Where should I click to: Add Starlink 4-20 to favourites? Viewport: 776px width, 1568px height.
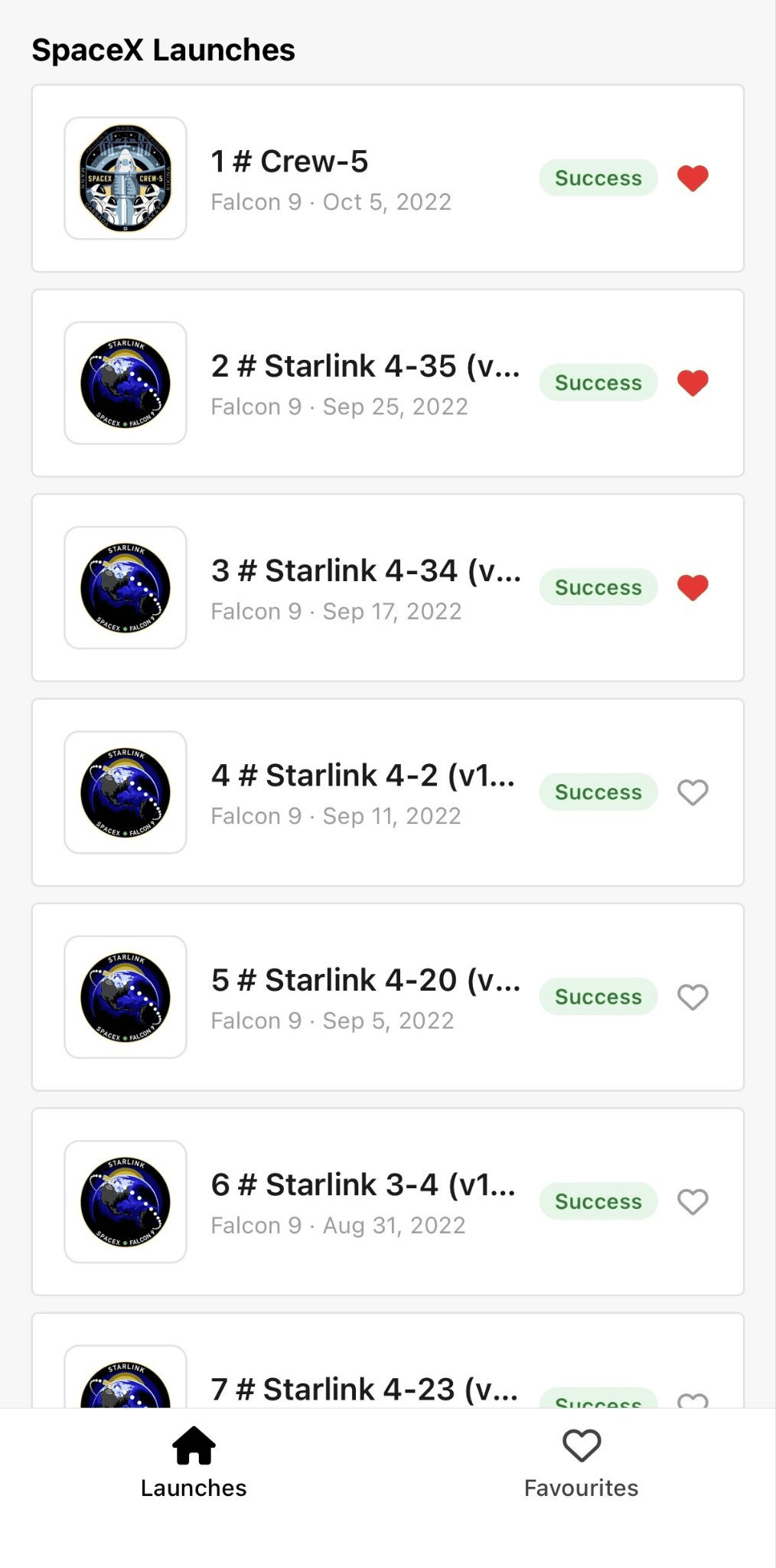693,997
